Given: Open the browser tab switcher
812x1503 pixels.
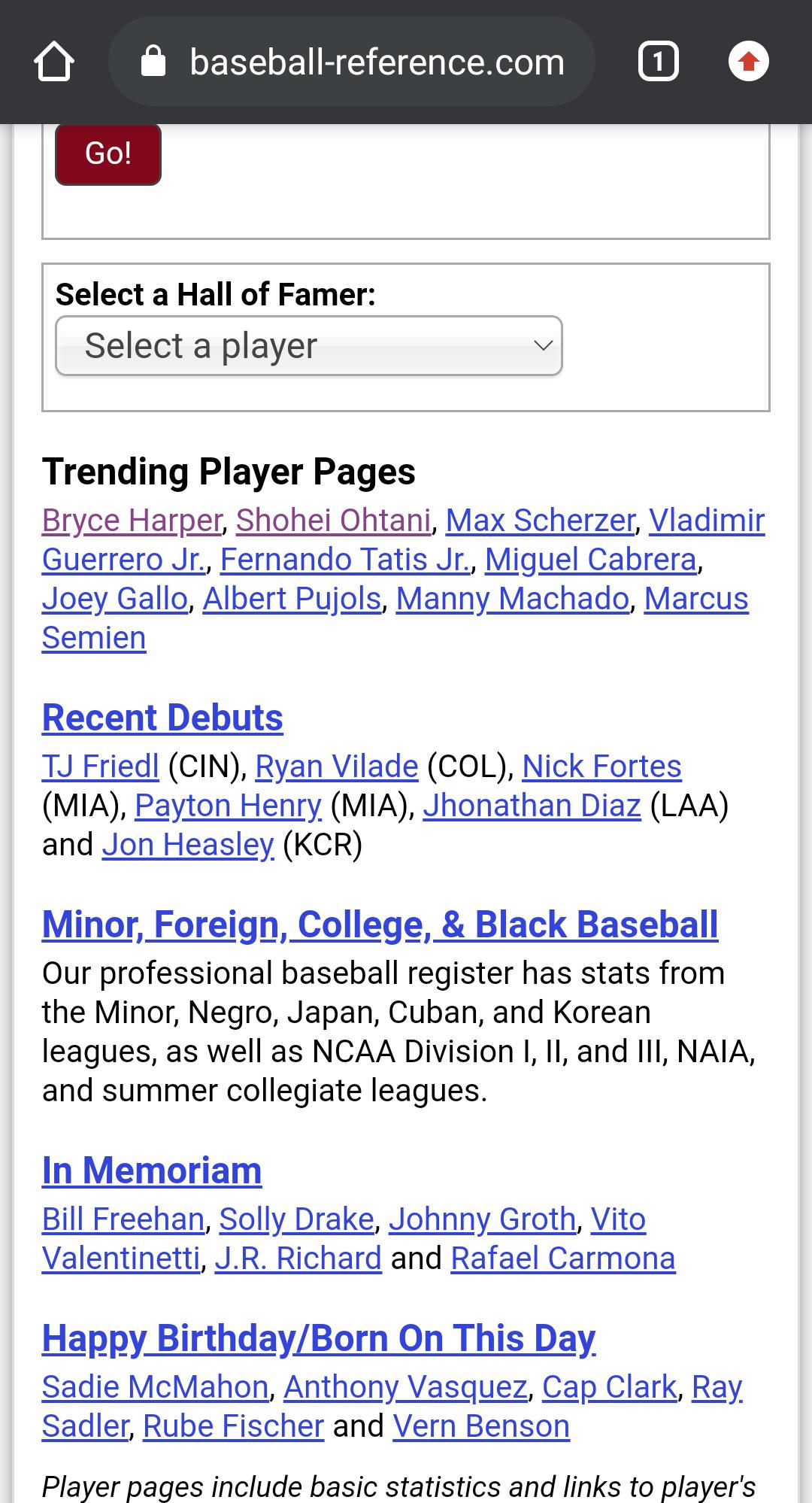Looking at the screenshot, I should click(657, 62).
